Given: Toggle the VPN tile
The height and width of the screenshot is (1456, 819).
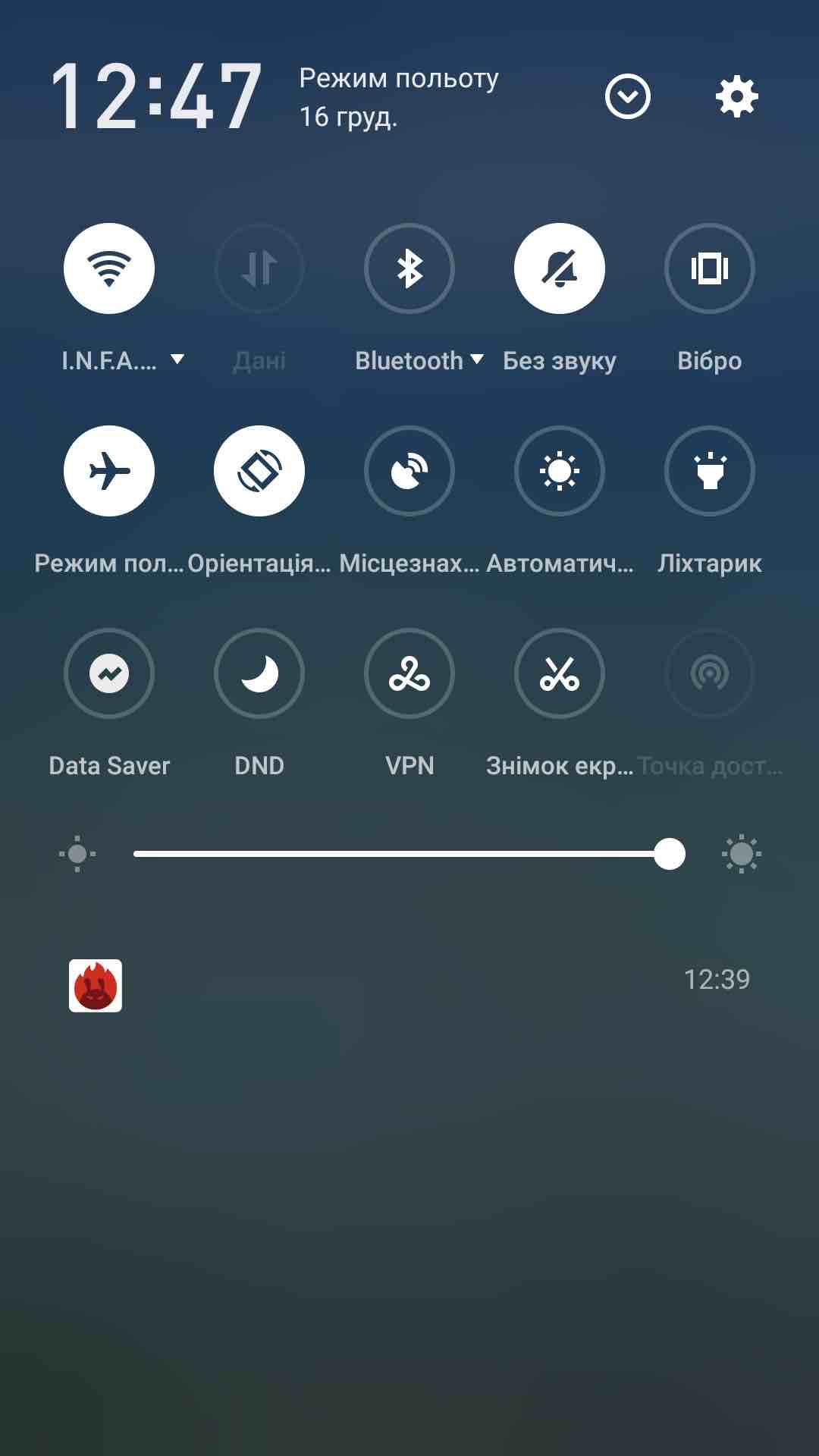Looking at the screenshot, I should (409, 673).
